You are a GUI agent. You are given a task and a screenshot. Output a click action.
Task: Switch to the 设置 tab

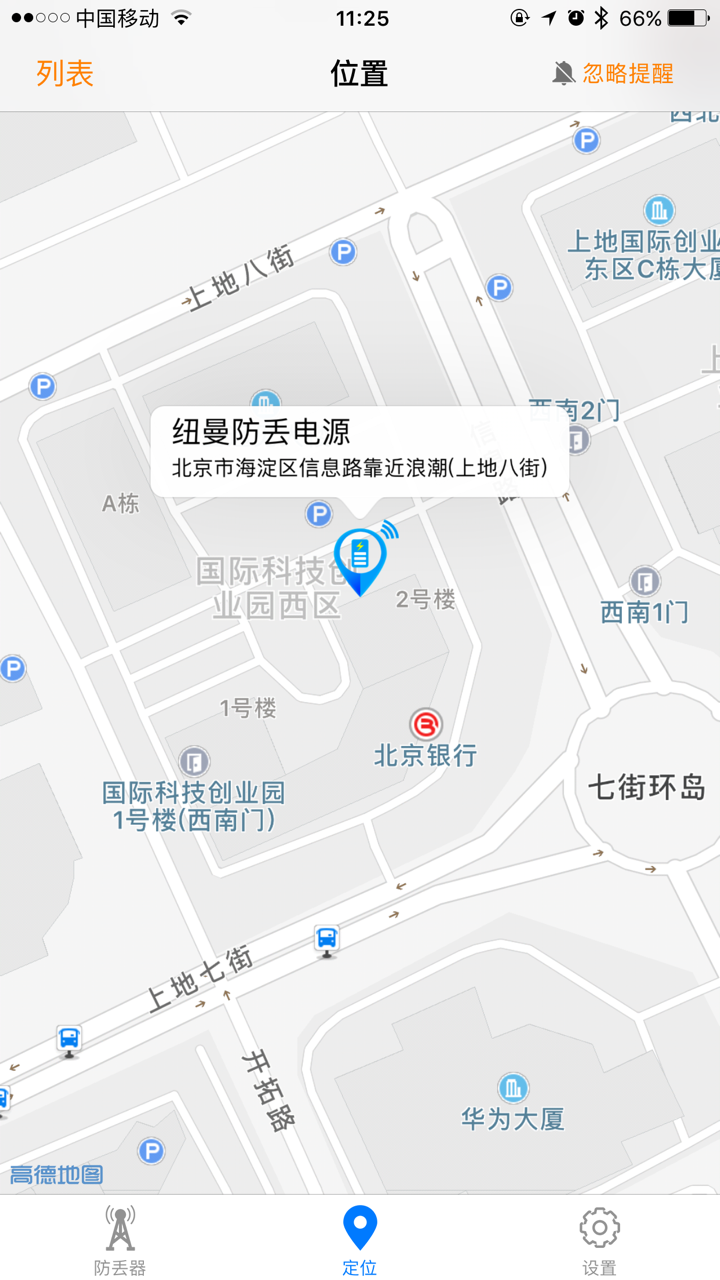pyautogui.click(x=598, y=1235)
